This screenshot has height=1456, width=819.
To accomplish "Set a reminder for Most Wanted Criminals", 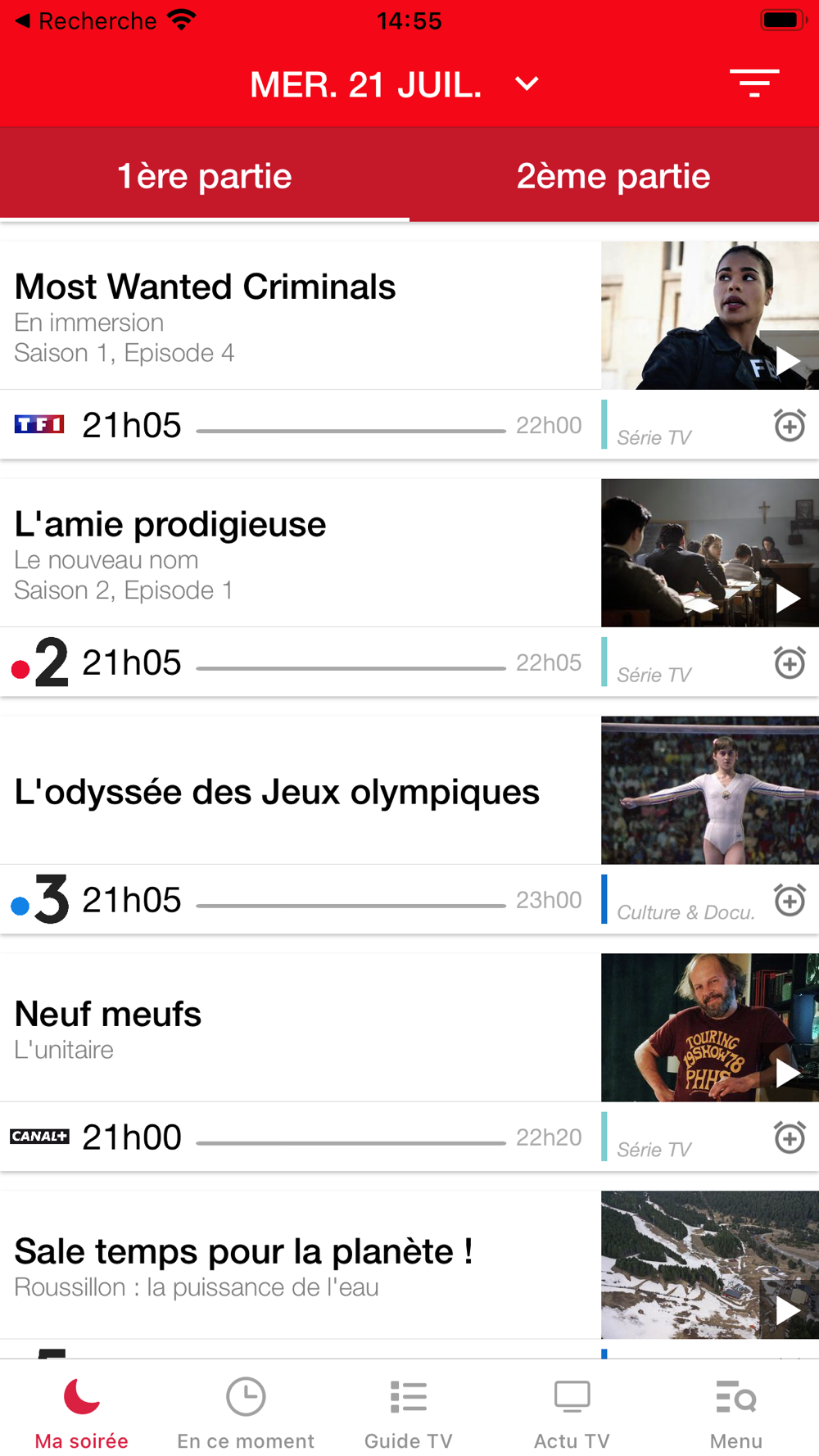I will (790, 426).
